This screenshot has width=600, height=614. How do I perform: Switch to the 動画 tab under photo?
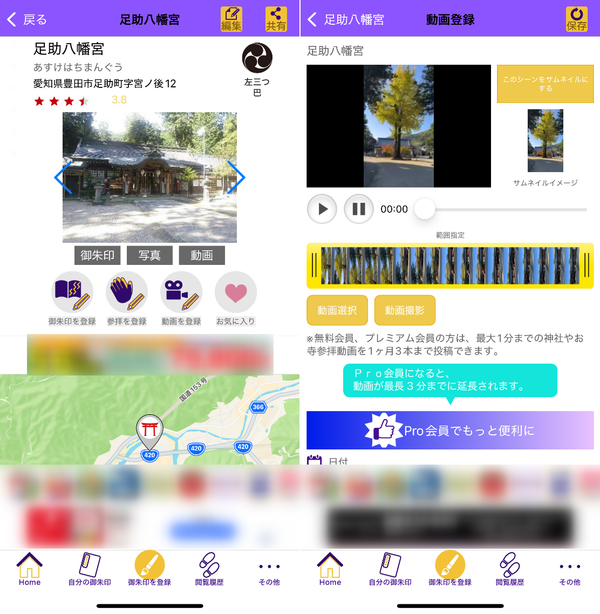[202, 255]
